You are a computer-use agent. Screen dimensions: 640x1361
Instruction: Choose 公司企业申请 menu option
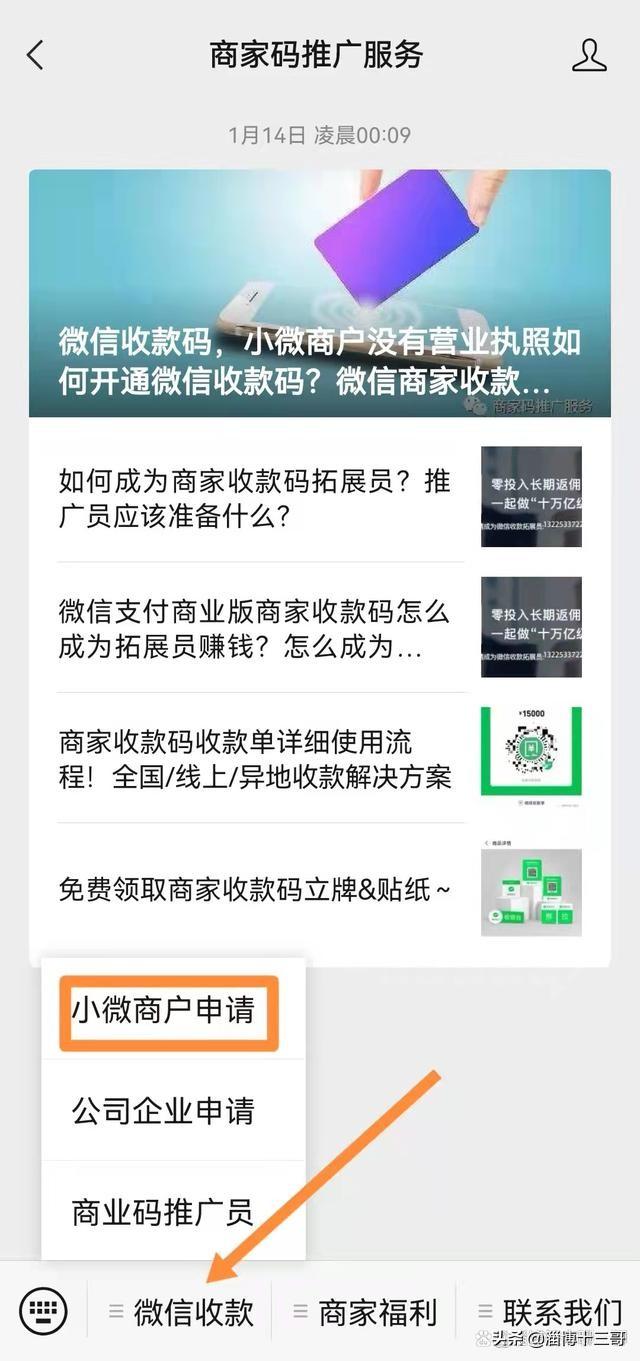tap(173, 1110)
